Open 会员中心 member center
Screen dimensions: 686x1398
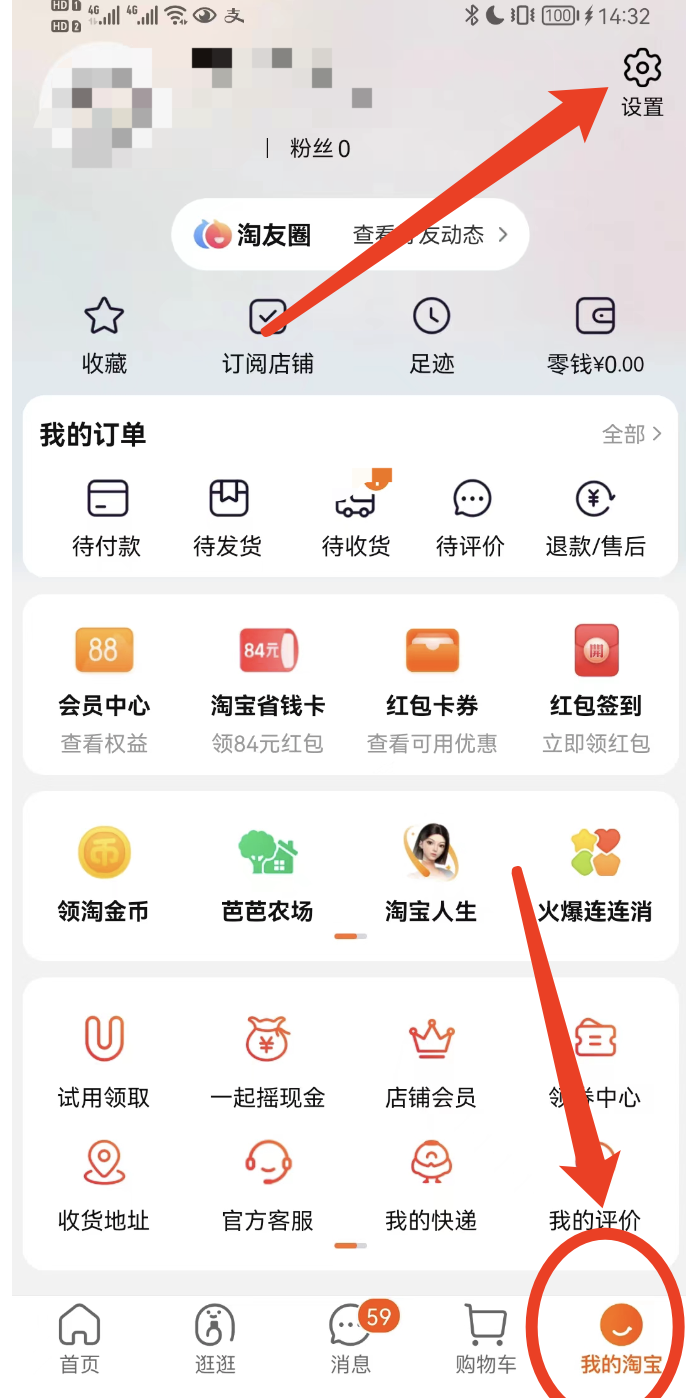104,685
